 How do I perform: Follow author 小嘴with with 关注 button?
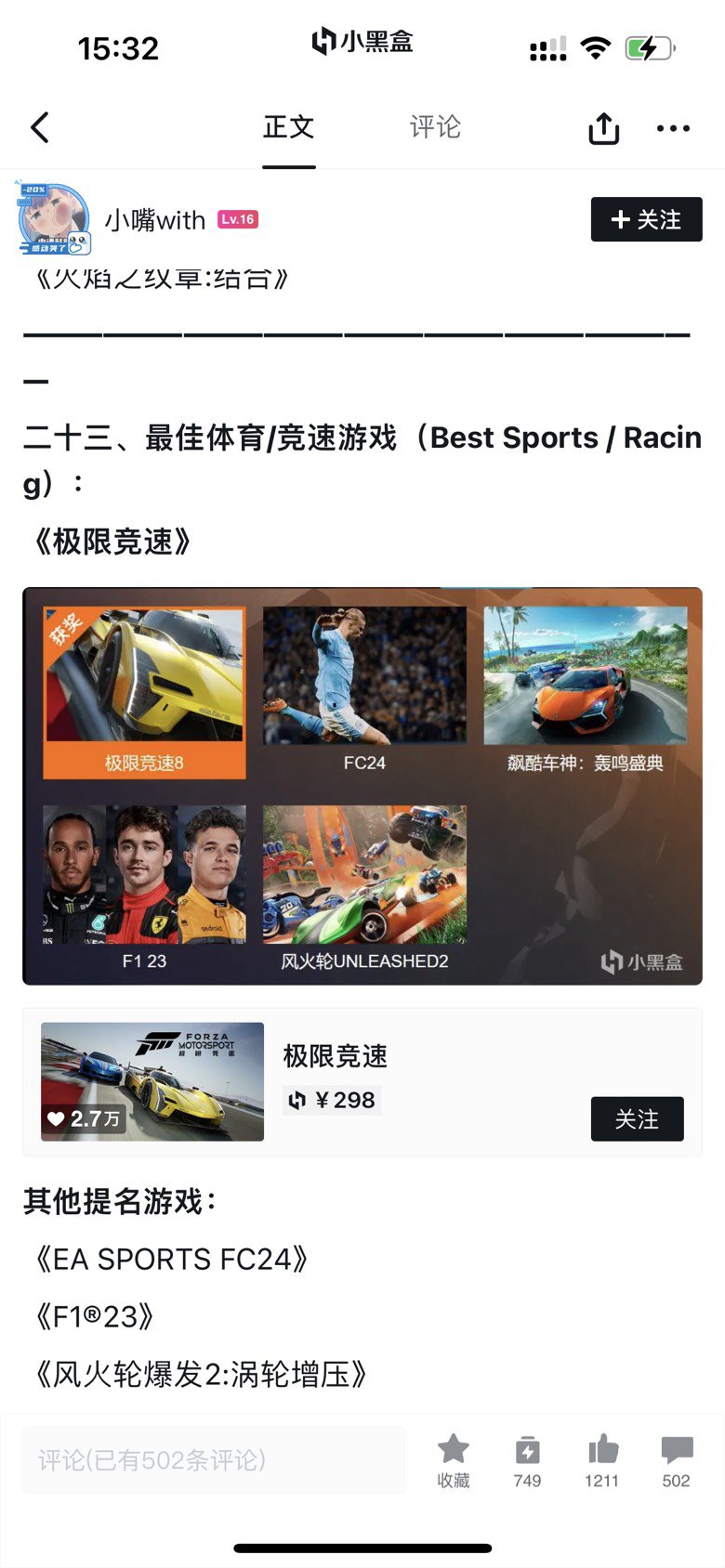pos(646,219)
